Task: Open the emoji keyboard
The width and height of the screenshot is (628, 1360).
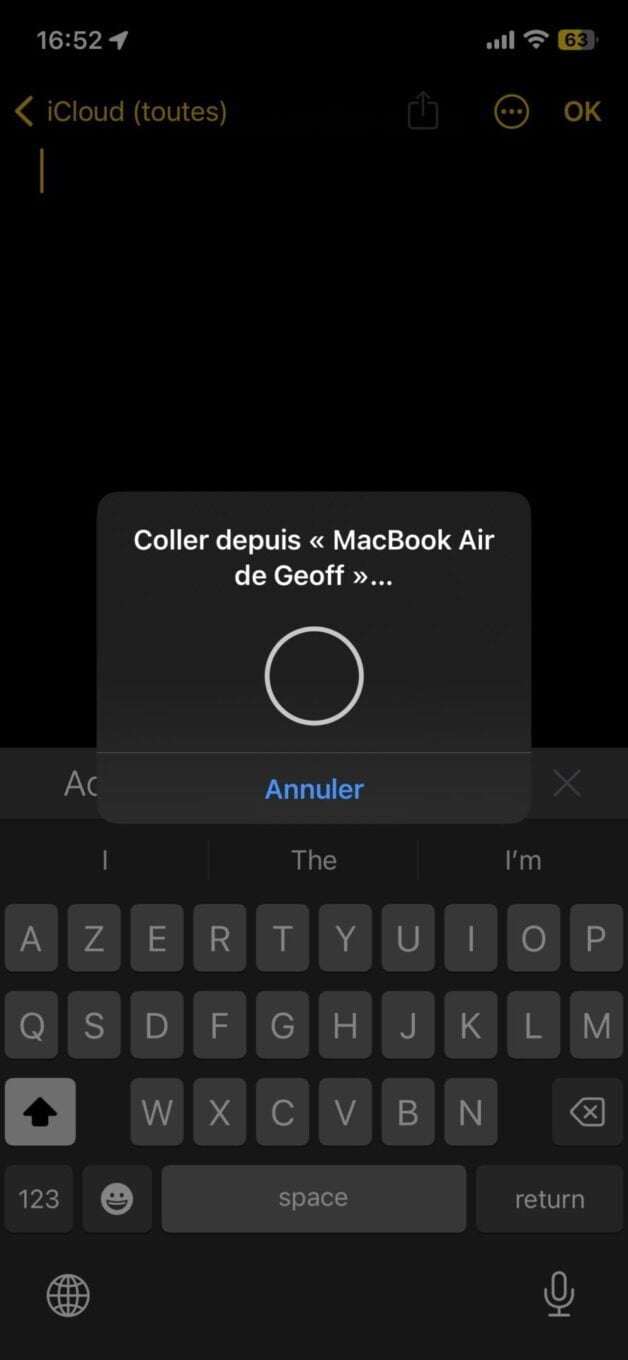Action: pos(117,1198)
